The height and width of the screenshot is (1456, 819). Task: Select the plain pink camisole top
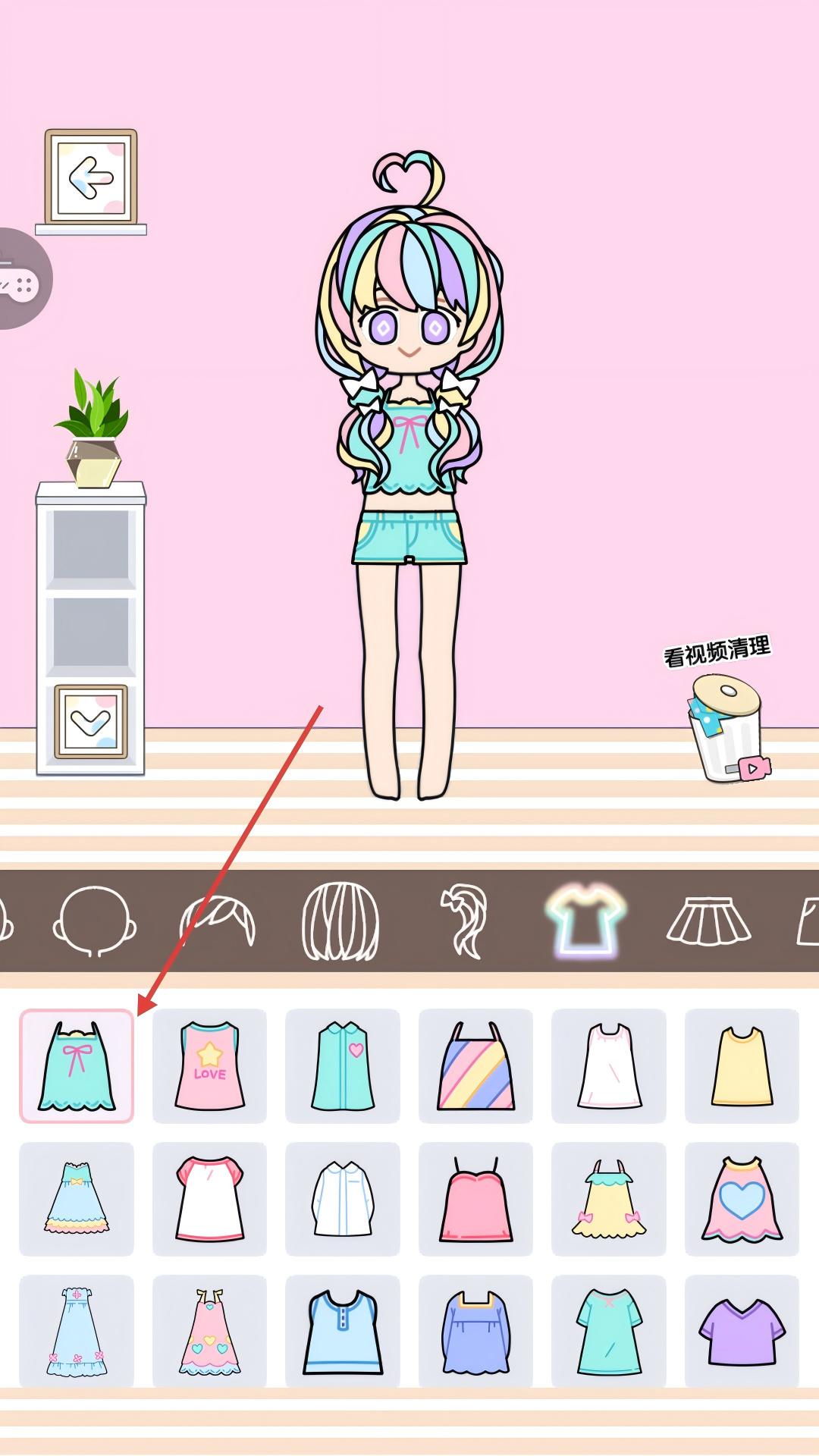(x=475, y=1199)
